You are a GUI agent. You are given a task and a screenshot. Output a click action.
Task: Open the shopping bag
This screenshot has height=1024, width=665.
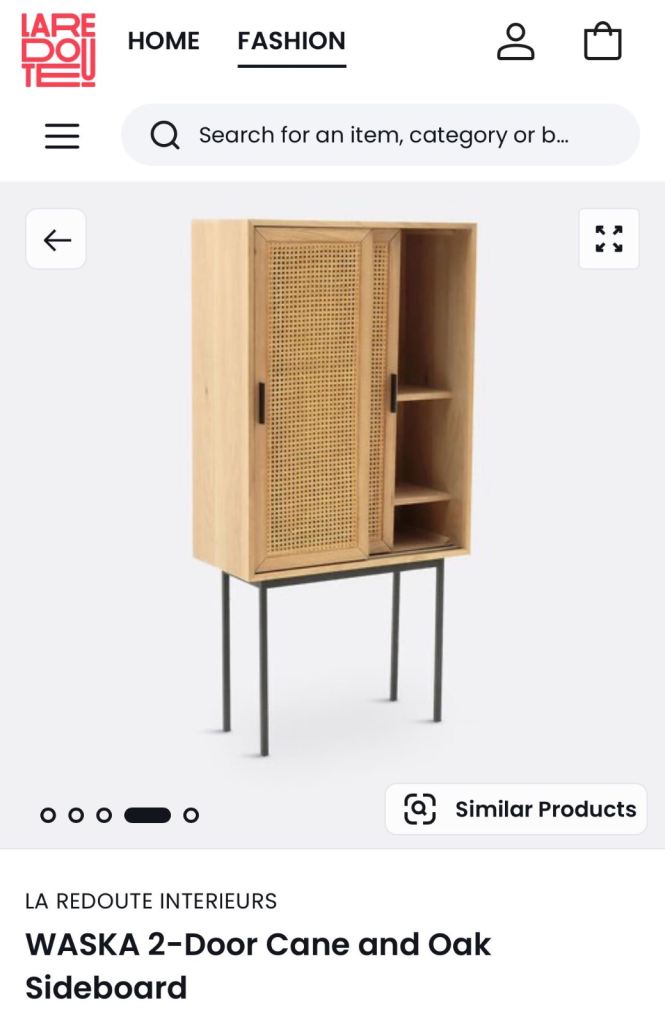click(x=602, y=42)
